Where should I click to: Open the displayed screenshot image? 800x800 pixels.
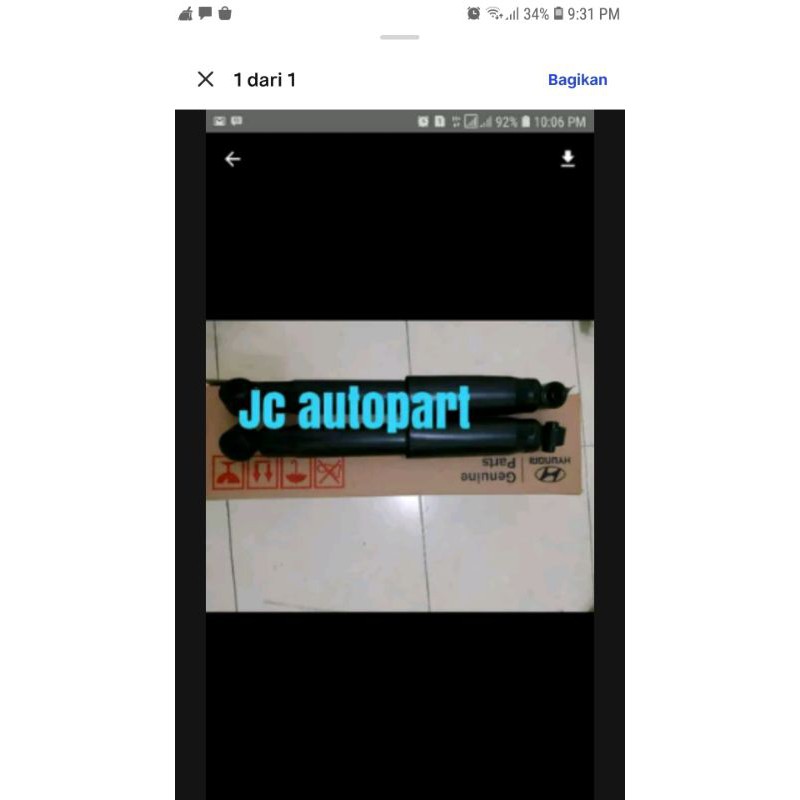tap(400, 465)
